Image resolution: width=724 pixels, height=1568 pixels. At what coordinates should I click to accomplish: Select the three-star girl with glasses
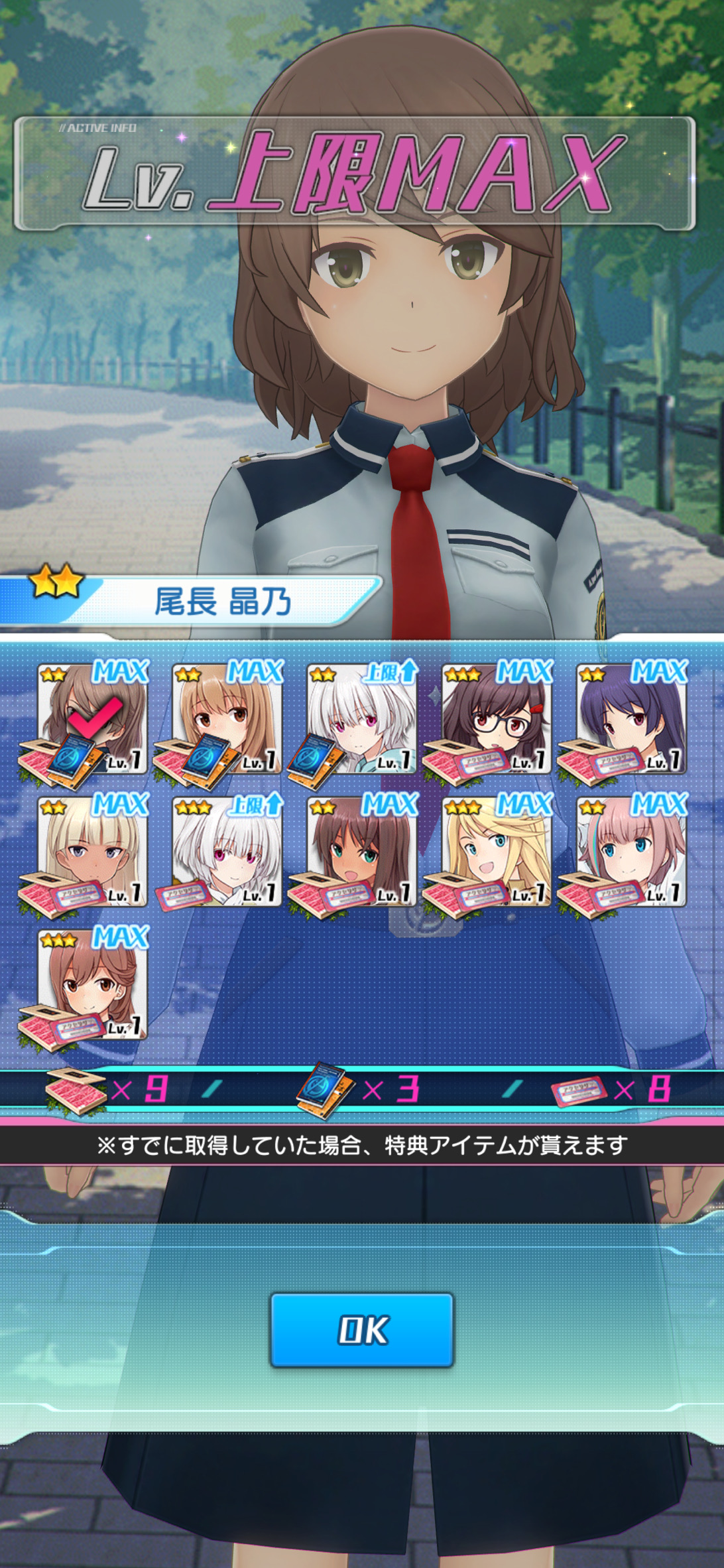(x=497, y=719)
